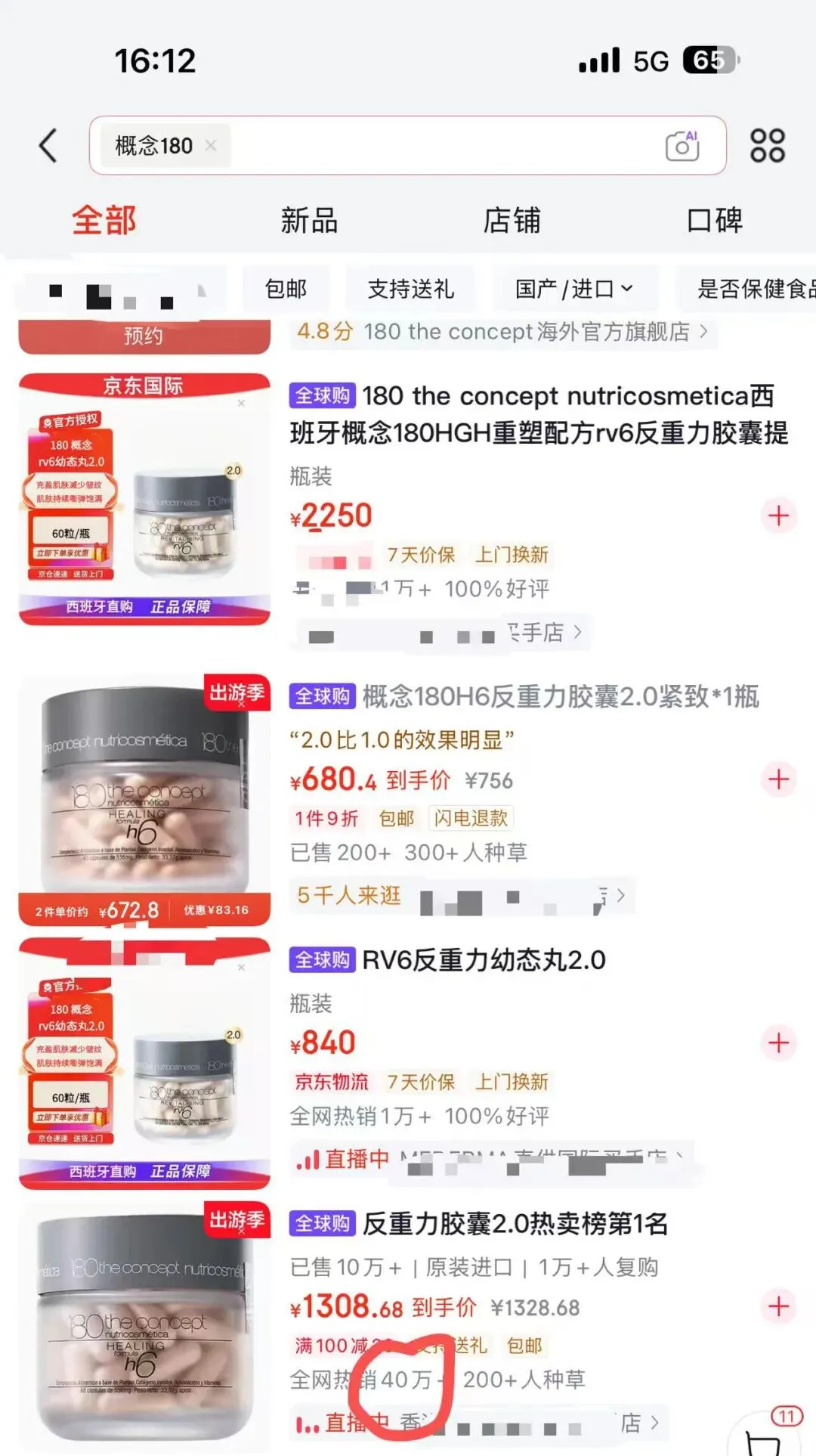Open the AI camera image search
Viewport: 816px width, 1456px height.
[682, 145]
